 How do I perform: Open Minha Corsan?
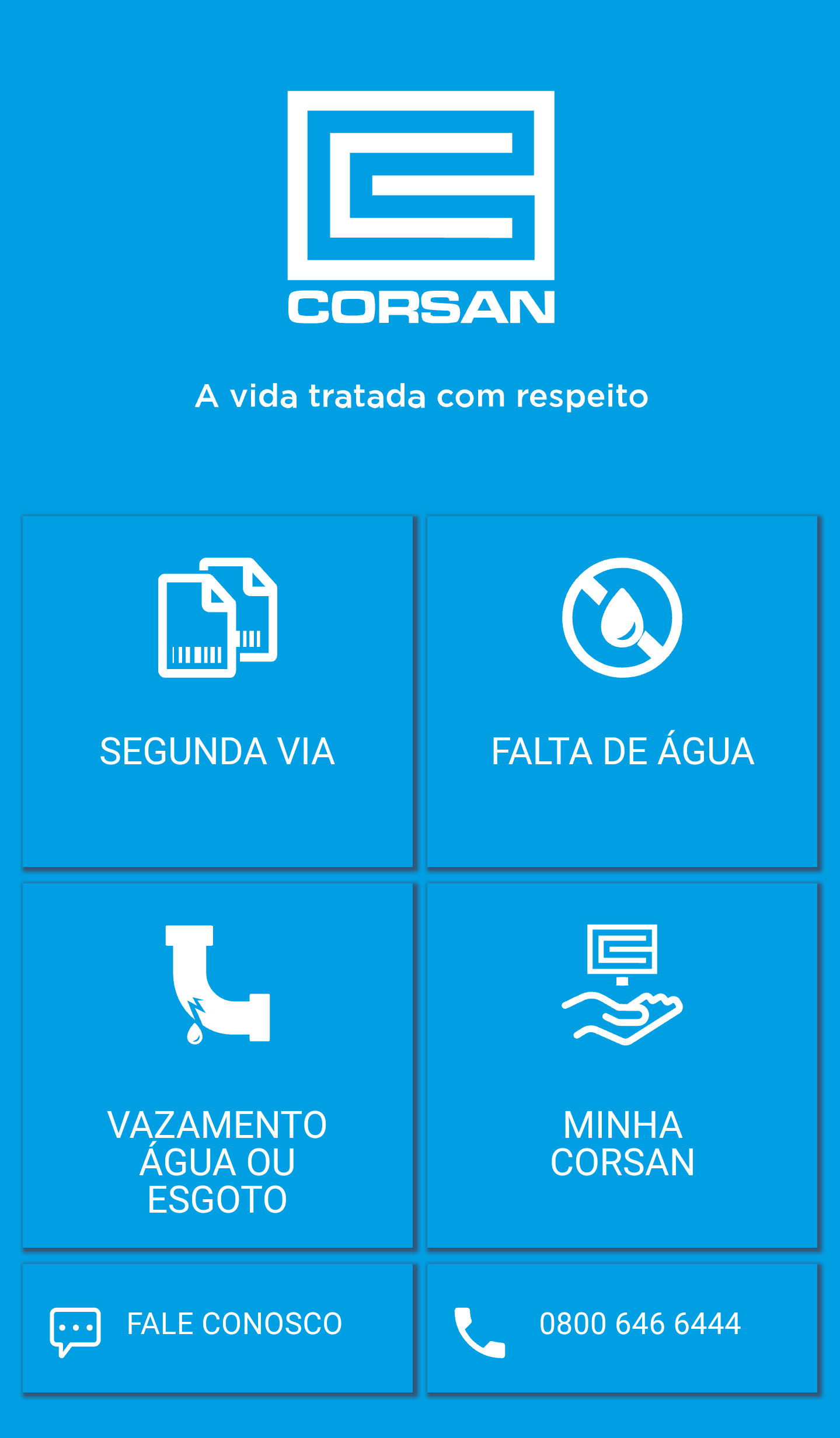click(x=622, y=1066)
